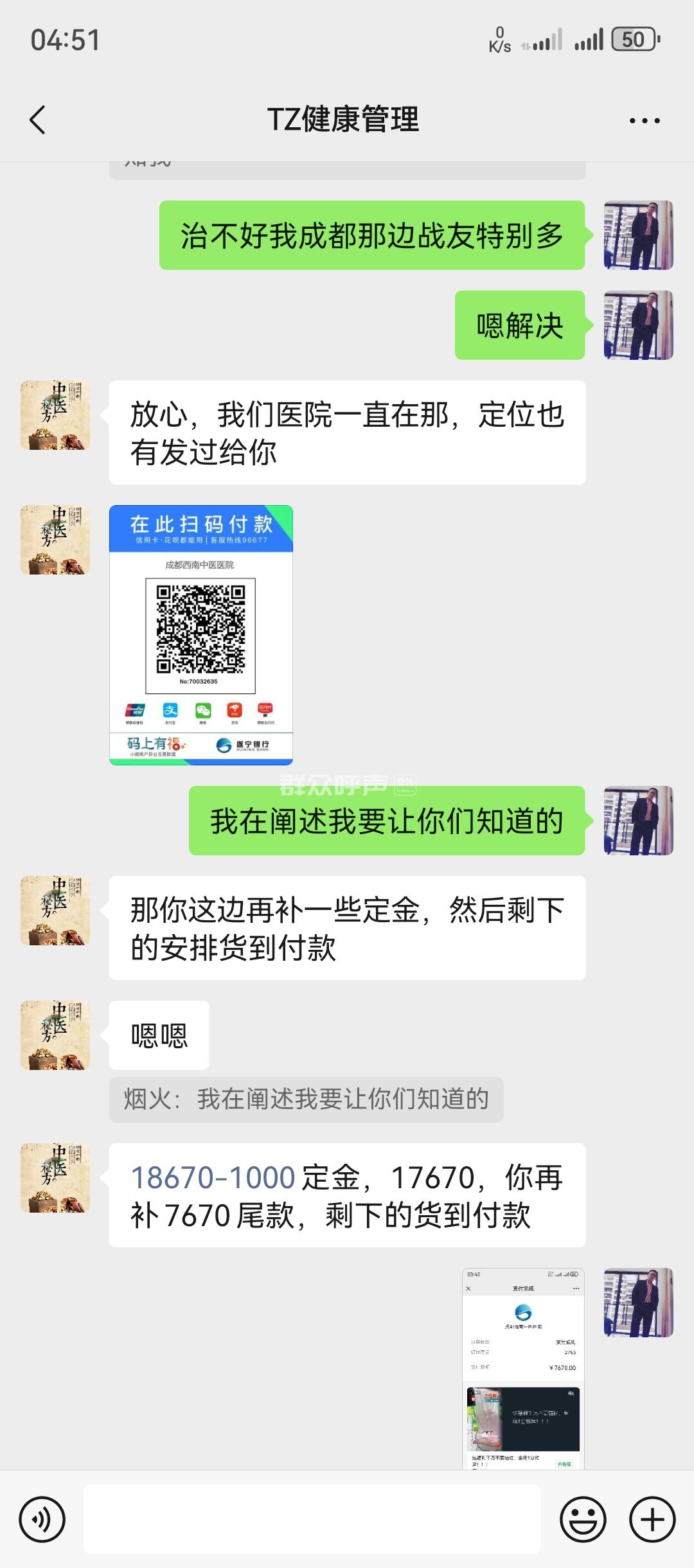Go back from the TZ健康管理 chat
This screenshot has height=1568, width=694.
(38, 120)
